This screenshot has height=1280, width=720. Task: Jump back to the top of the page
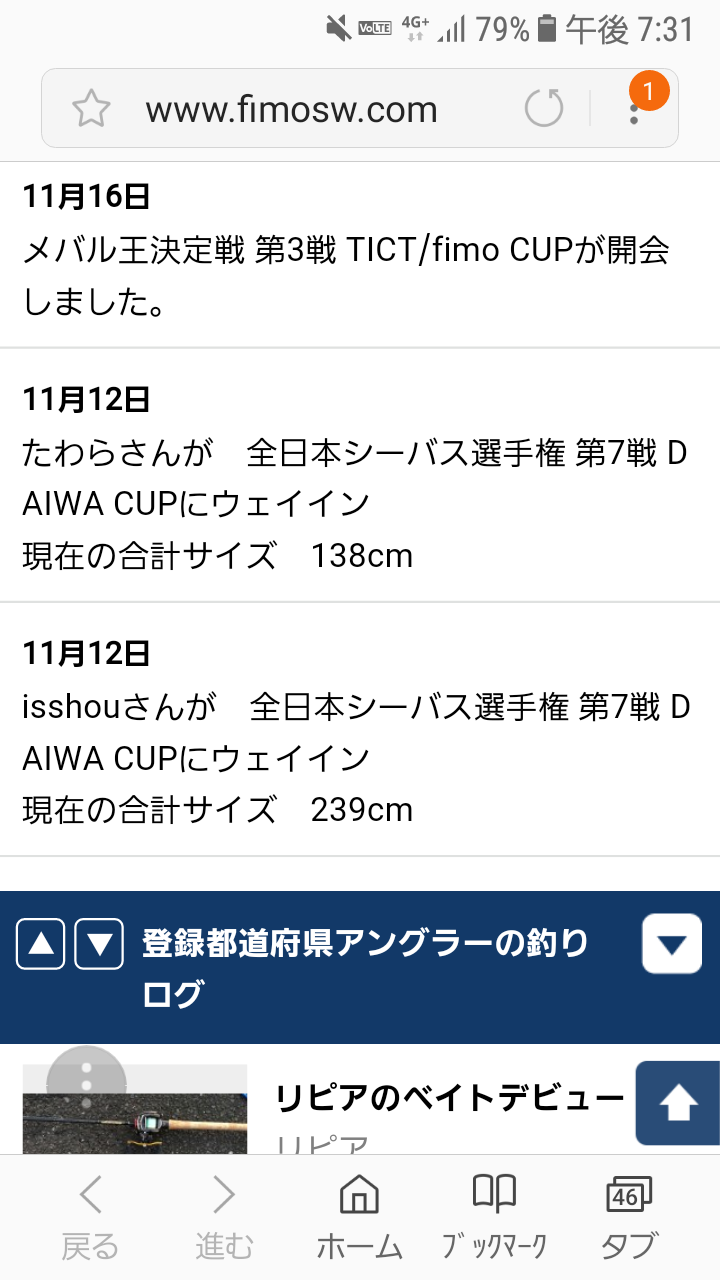pos(677,1103)
